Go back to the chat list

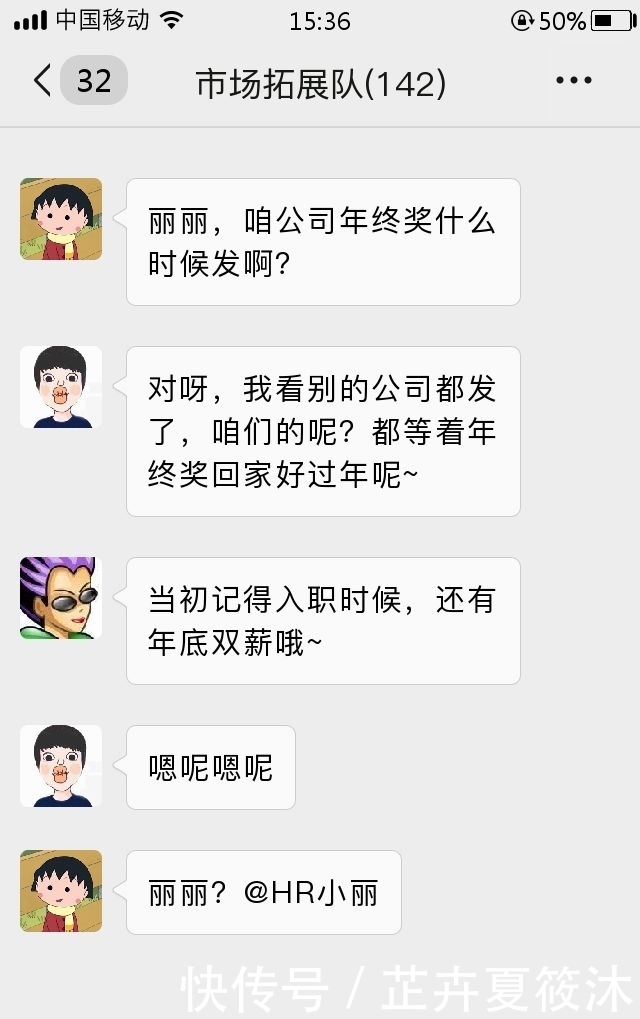pos(44,81)
